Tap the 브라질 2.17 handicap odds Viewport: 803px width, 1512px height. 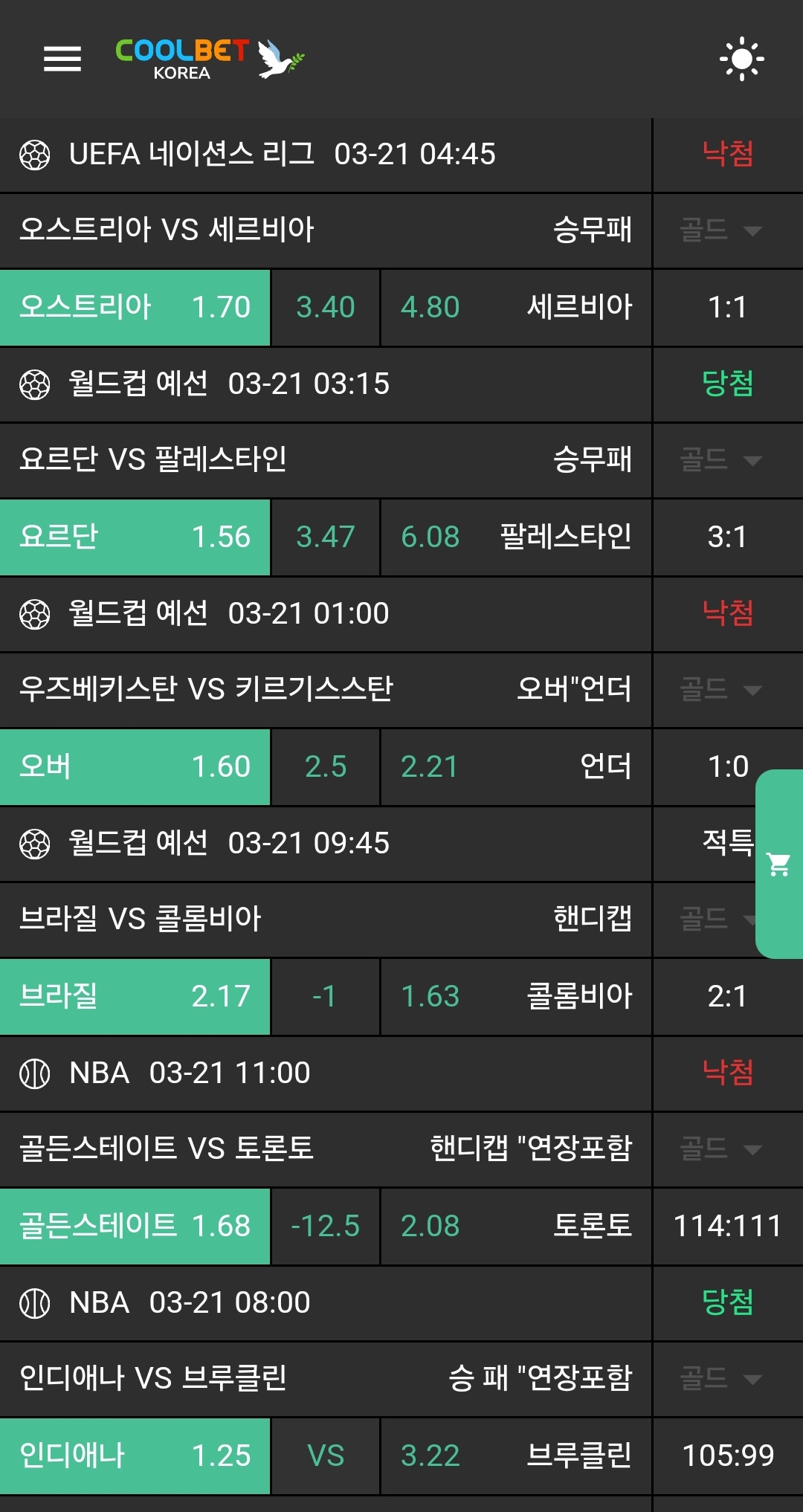point(135,996)
